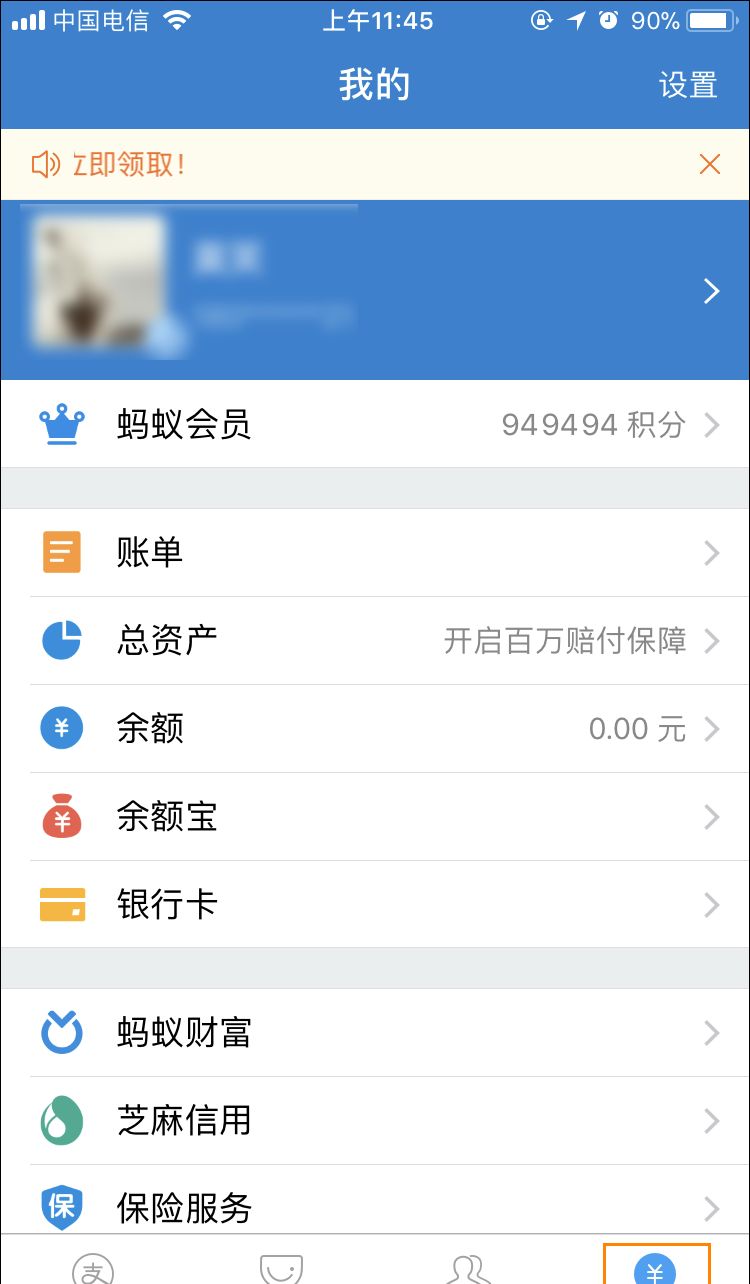
Task: Switch to the smiley-face 口碑 tab
Action: (x=281, y=1266)
